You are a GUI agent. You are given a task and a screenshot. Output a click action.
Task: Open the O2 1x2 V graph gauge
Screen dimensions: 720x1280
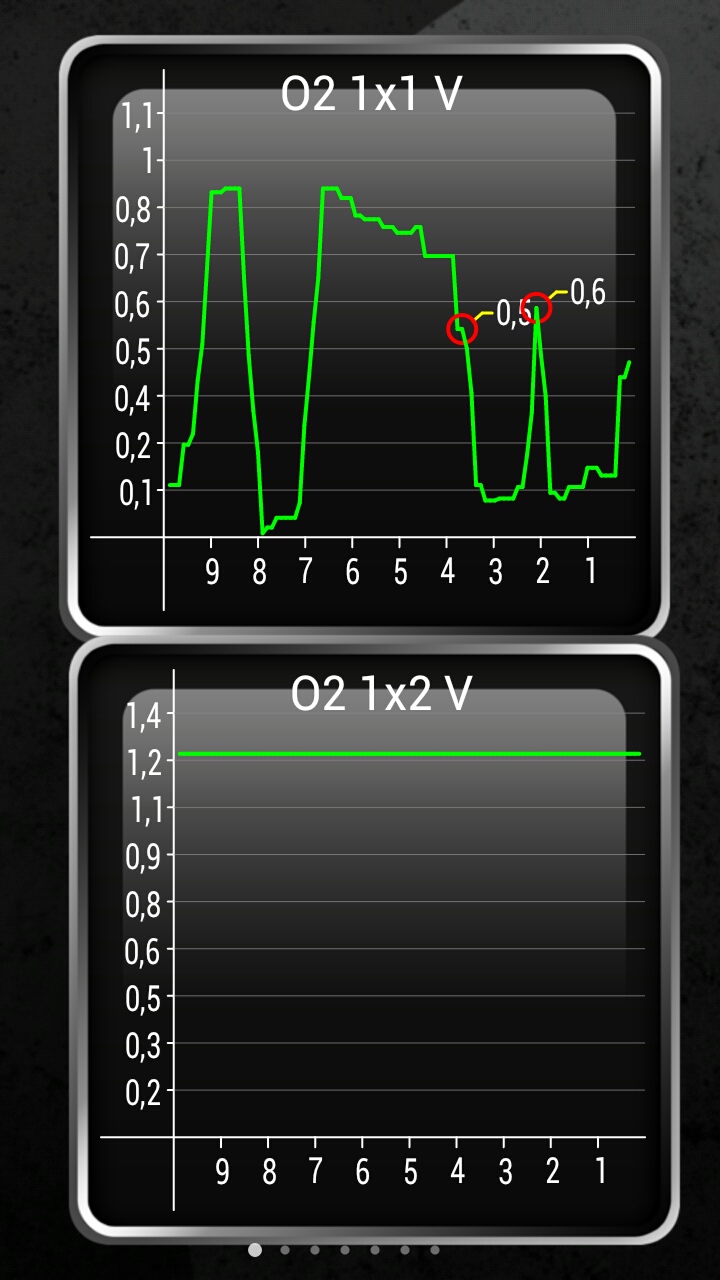(369, 940)
